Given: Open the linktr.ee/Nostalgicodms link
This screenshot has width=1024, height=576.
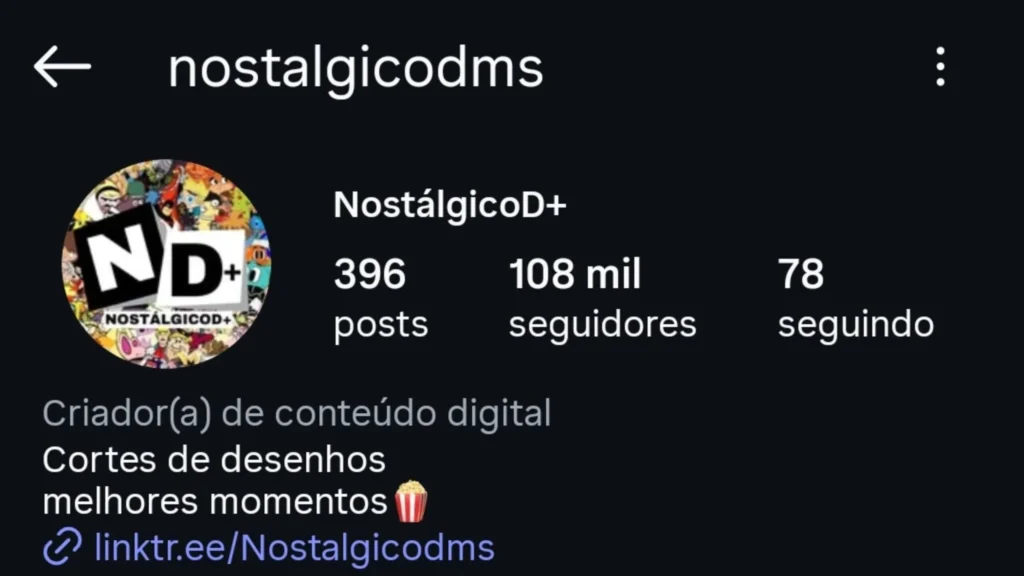Looking at the screenshot, I should (x=294, y=547).
